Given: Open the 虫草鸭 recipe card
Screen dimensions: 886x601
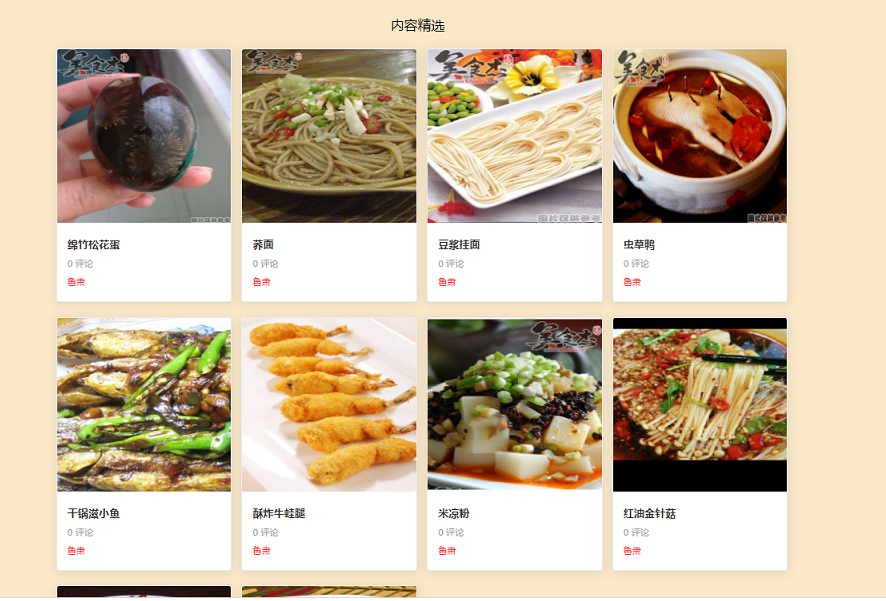Looking at the screenshot, I should point(700,136).
